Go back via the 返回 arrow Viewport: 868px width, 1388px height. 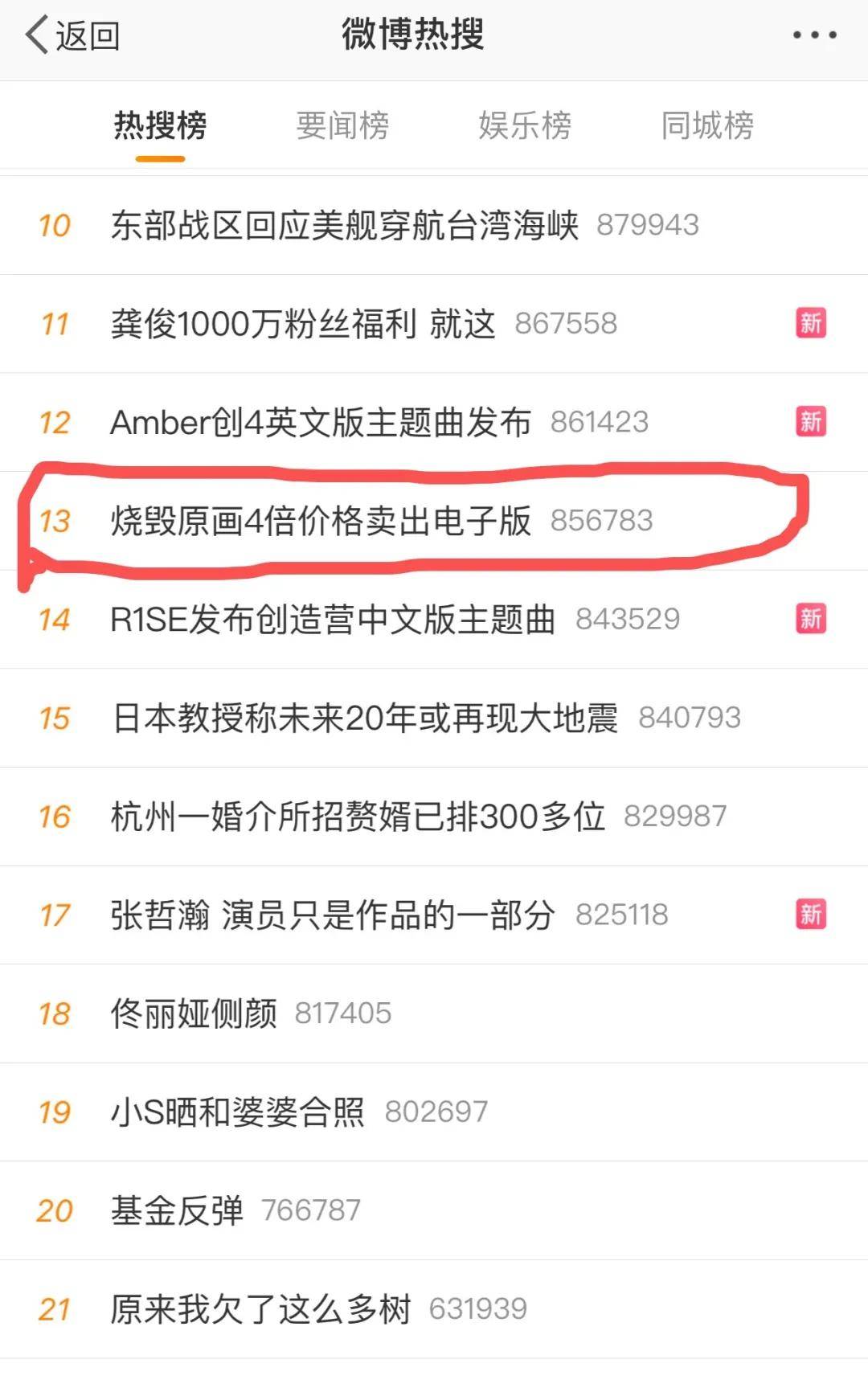(x=71, y=36)
